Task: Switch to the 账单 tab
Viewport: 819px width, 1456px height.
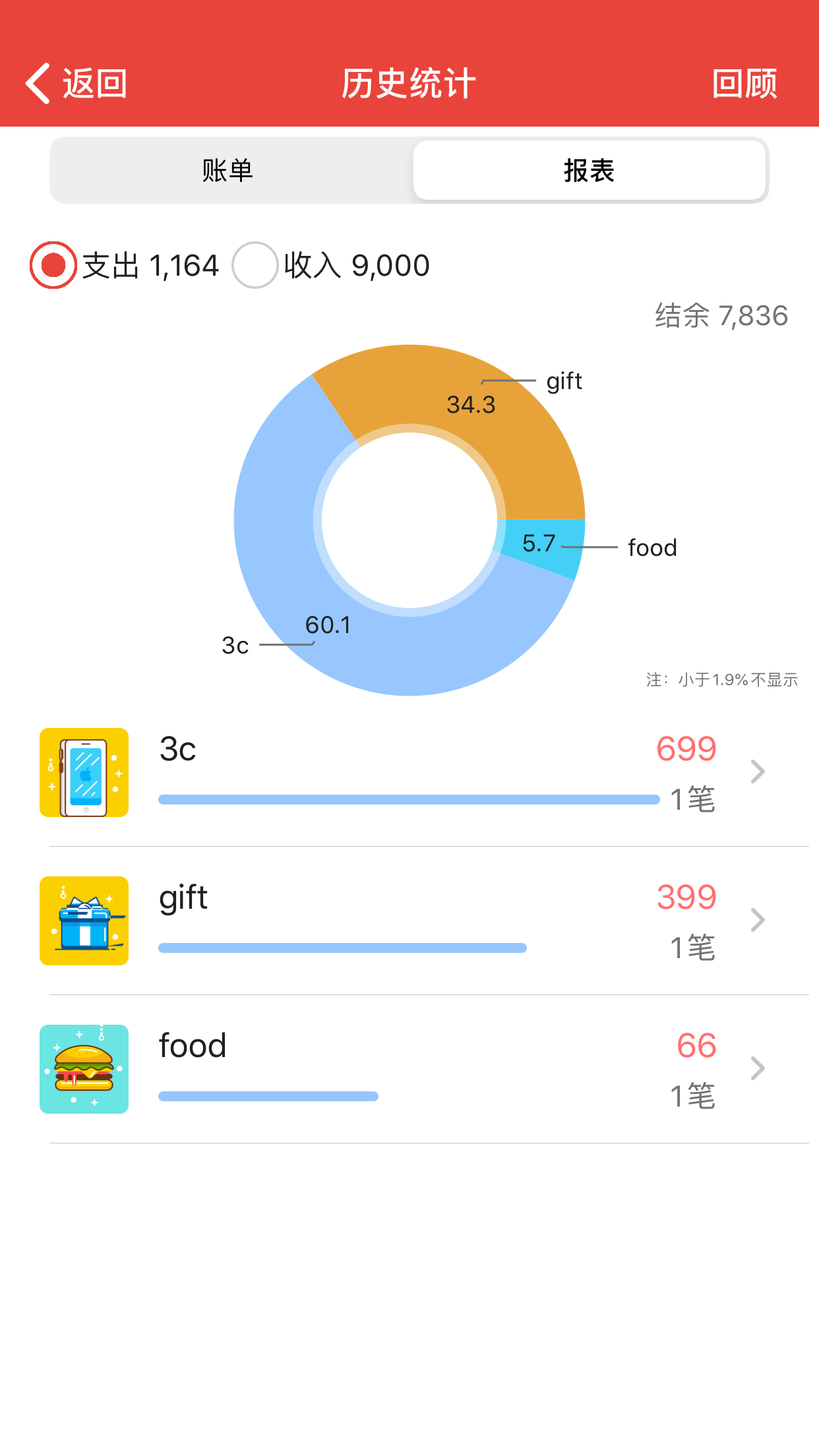Action: [228, 171]
